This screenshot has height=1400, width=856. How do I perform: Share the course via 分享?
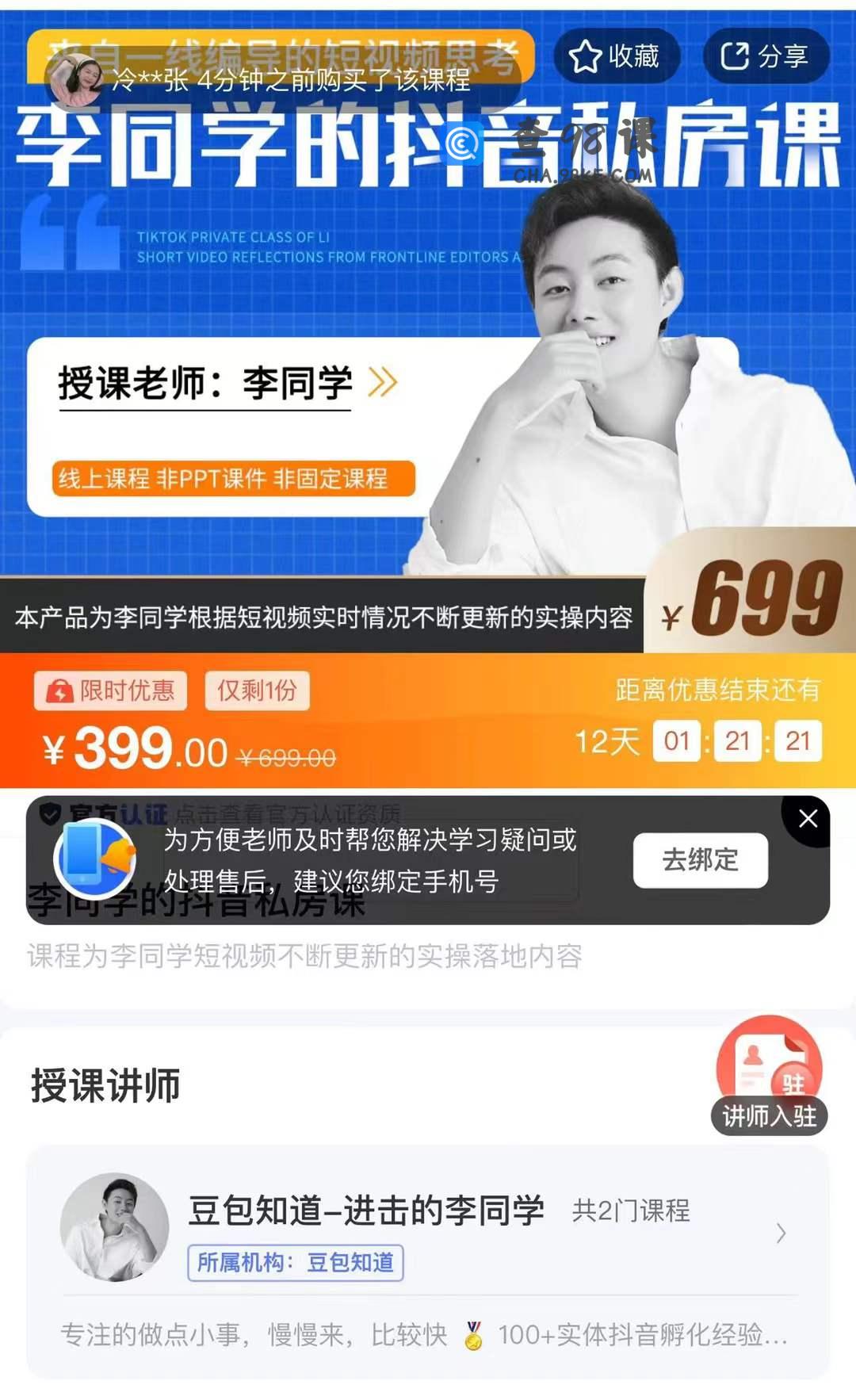coord(765,56)
